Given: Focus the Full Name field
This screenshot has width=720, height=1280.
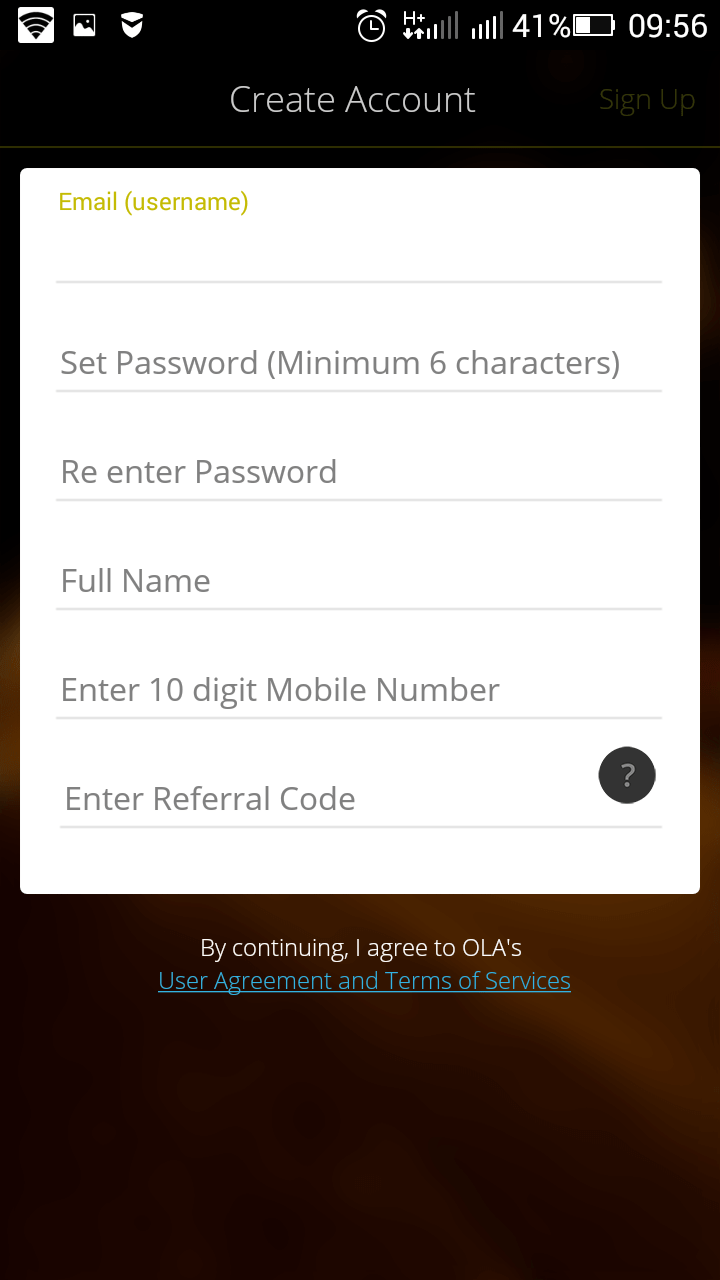Looking at the screenshot, I should pos(358,581).
